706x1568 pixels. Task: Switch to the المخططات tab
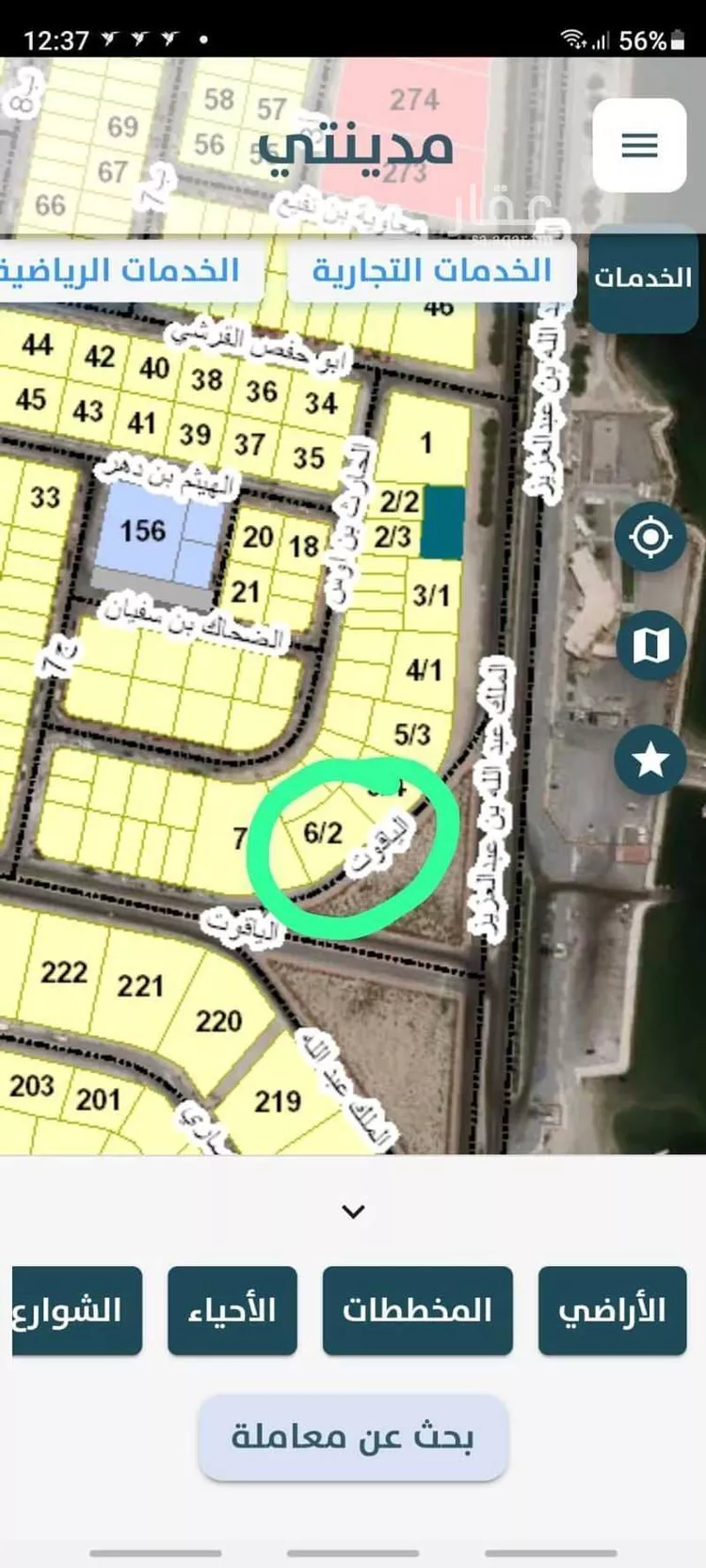(417, 1310)
